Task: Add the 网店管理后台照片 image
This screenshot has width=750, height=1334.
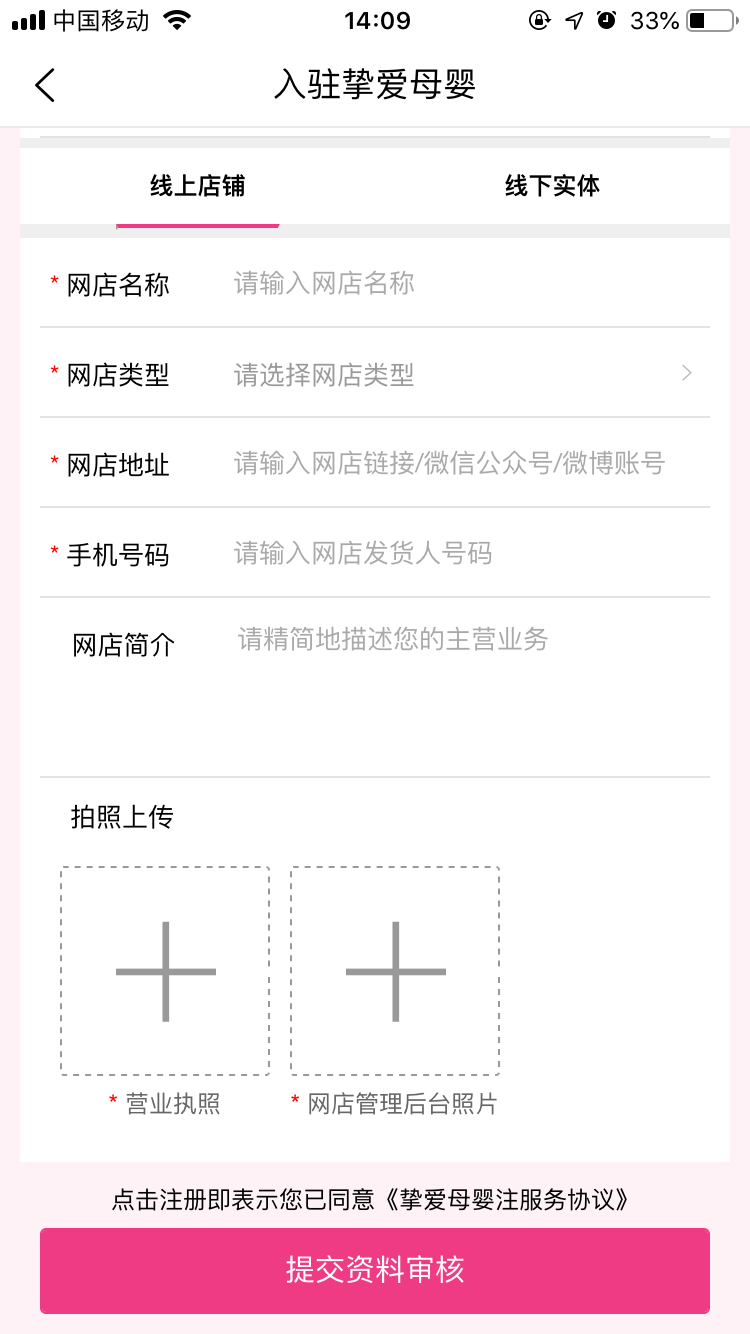Action: pos(395,971)
